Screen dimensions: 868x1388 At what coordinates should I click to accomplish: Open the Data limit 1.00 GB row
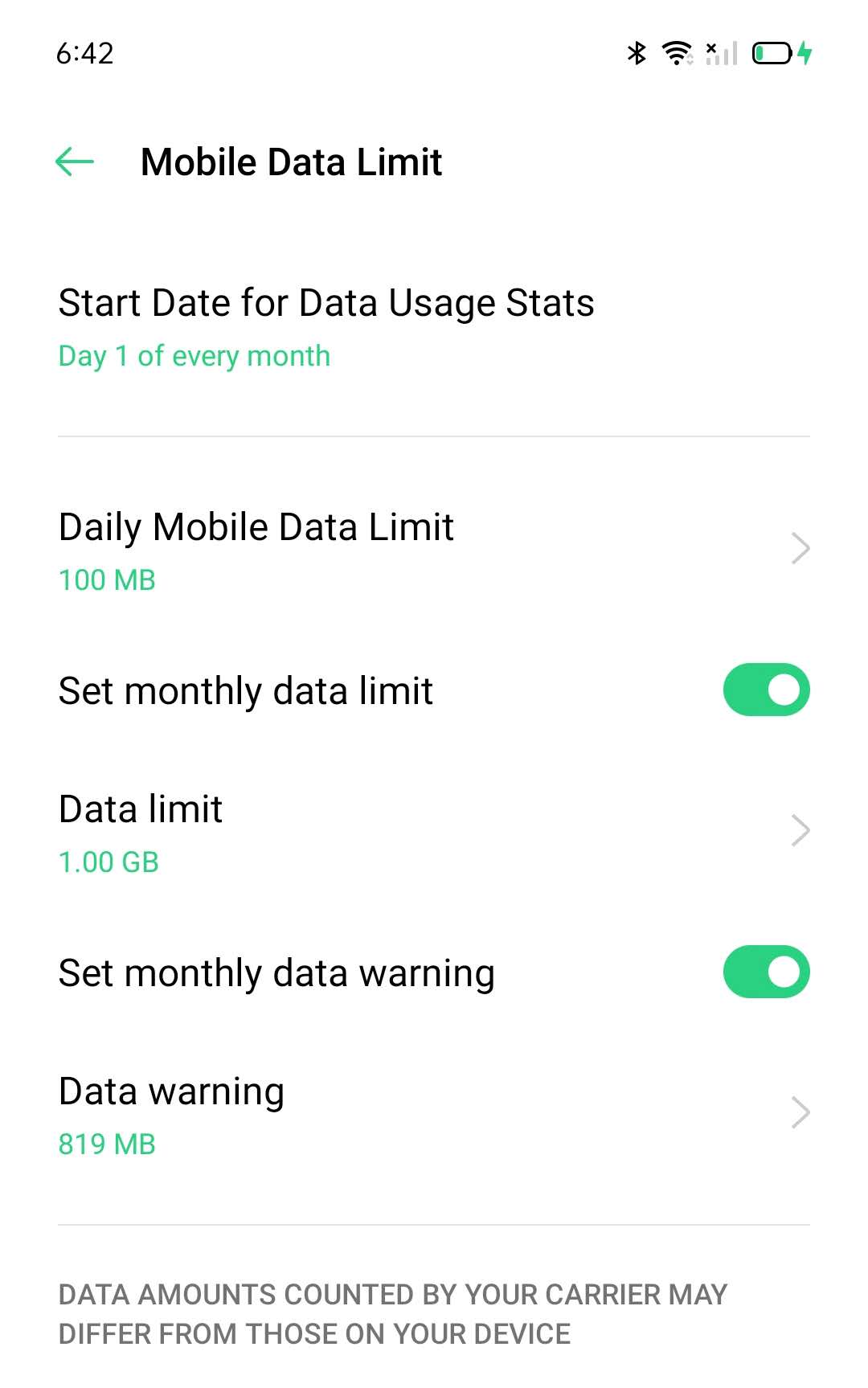(x=434, y=832)
